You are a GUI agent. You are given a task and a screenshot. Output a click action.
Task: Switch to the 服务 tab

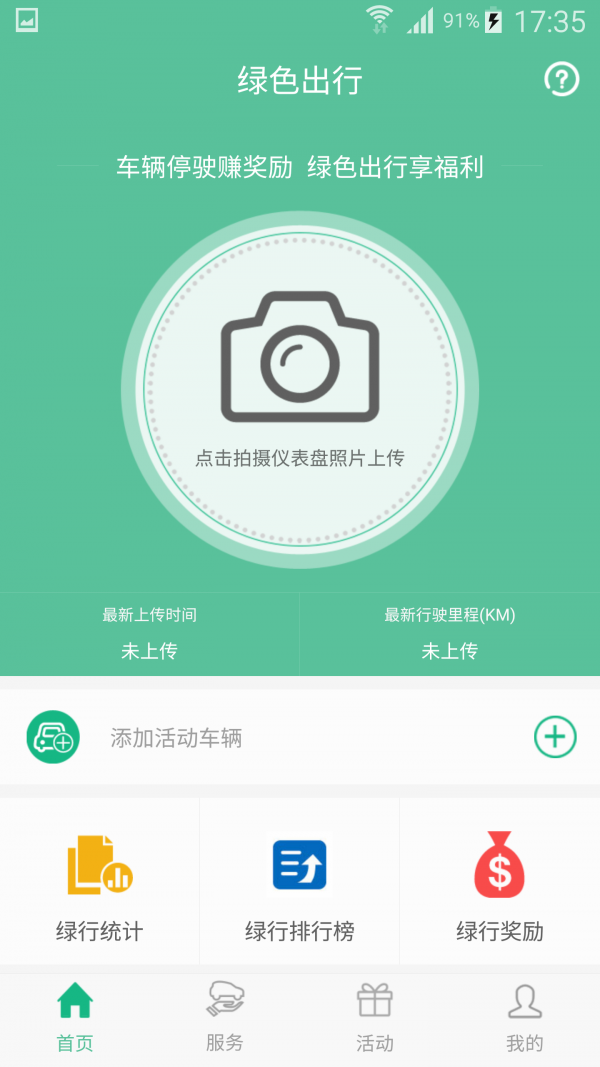click(225, 1016)
